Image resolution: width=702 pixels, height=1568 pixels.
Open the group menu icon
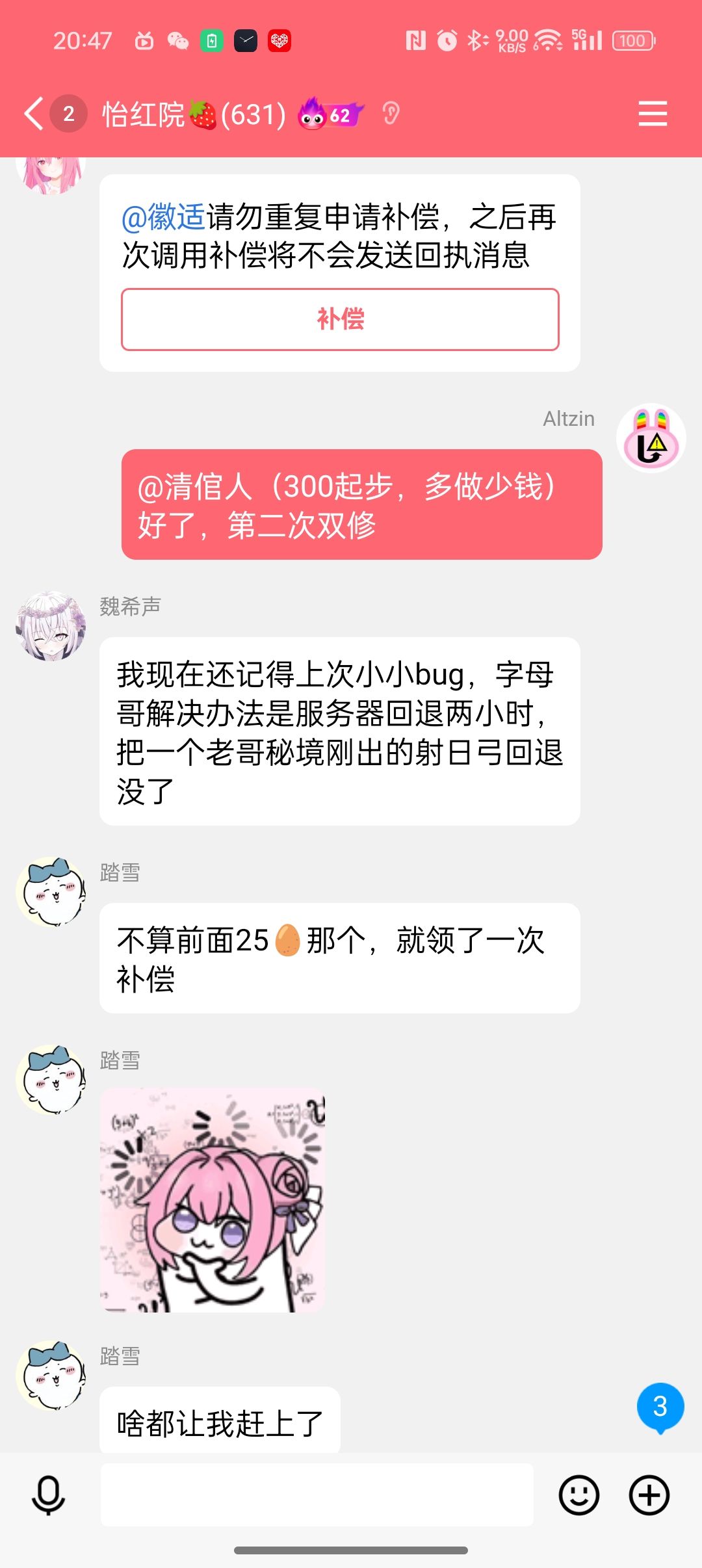pos(652,114)
